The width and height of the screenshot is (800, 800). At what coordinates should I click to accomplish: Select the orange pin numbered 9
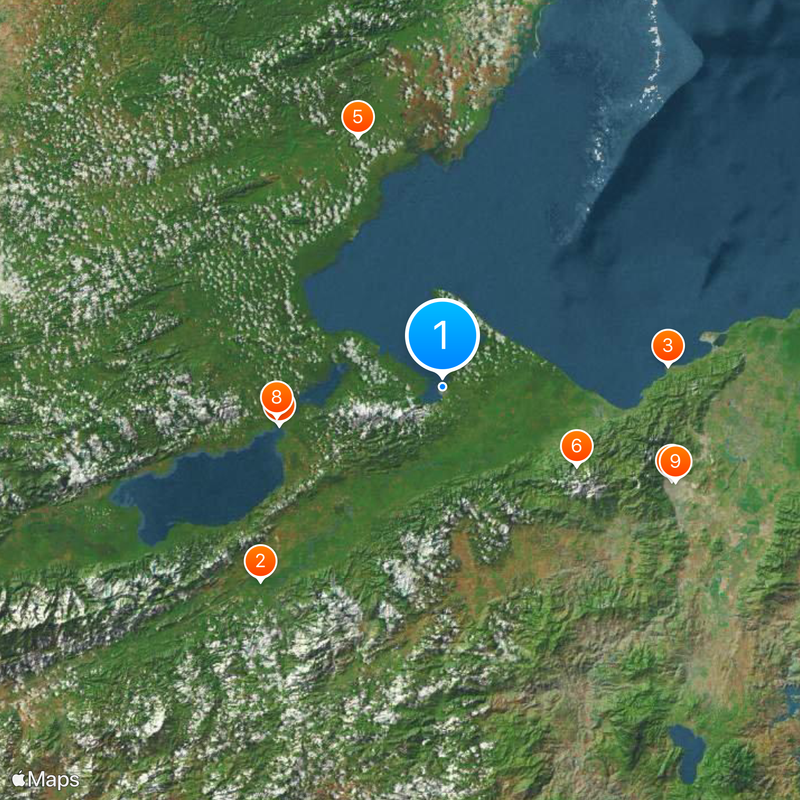tap(677, 461)
